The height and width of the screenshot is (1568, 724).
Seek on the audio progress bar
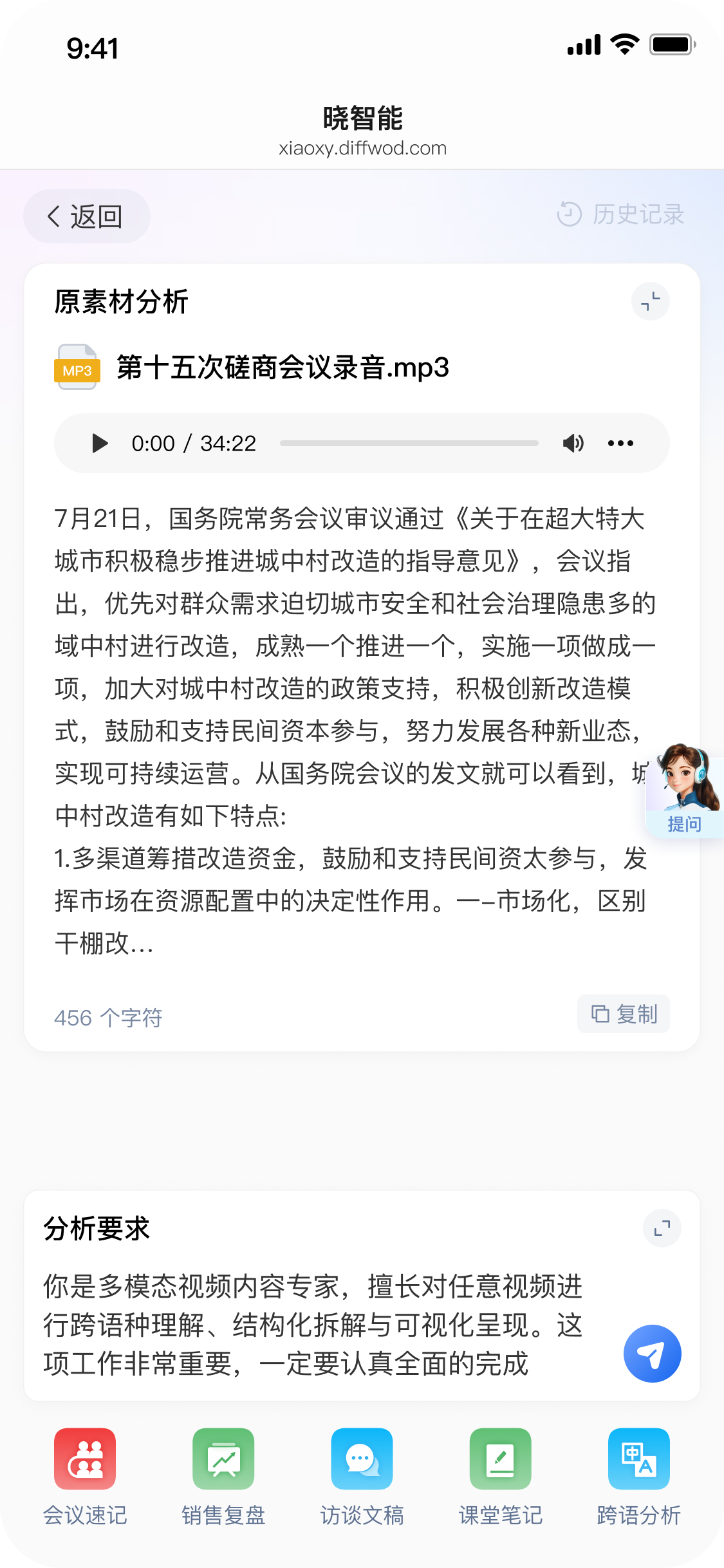tap(409, 443)
